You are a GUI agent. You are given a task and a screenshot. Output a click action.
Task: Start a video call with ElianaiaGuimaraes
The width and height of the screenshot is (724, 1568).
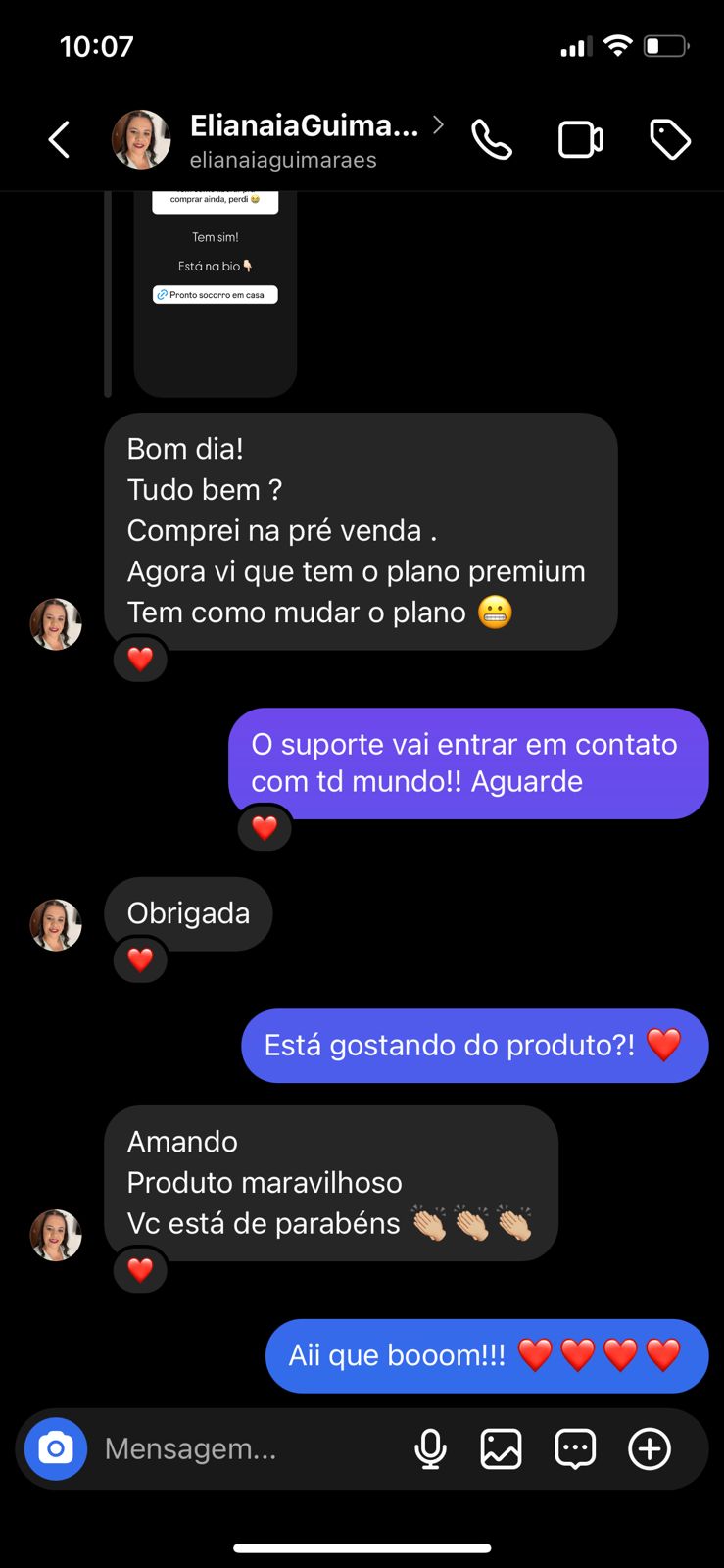[x=580, y=140]
